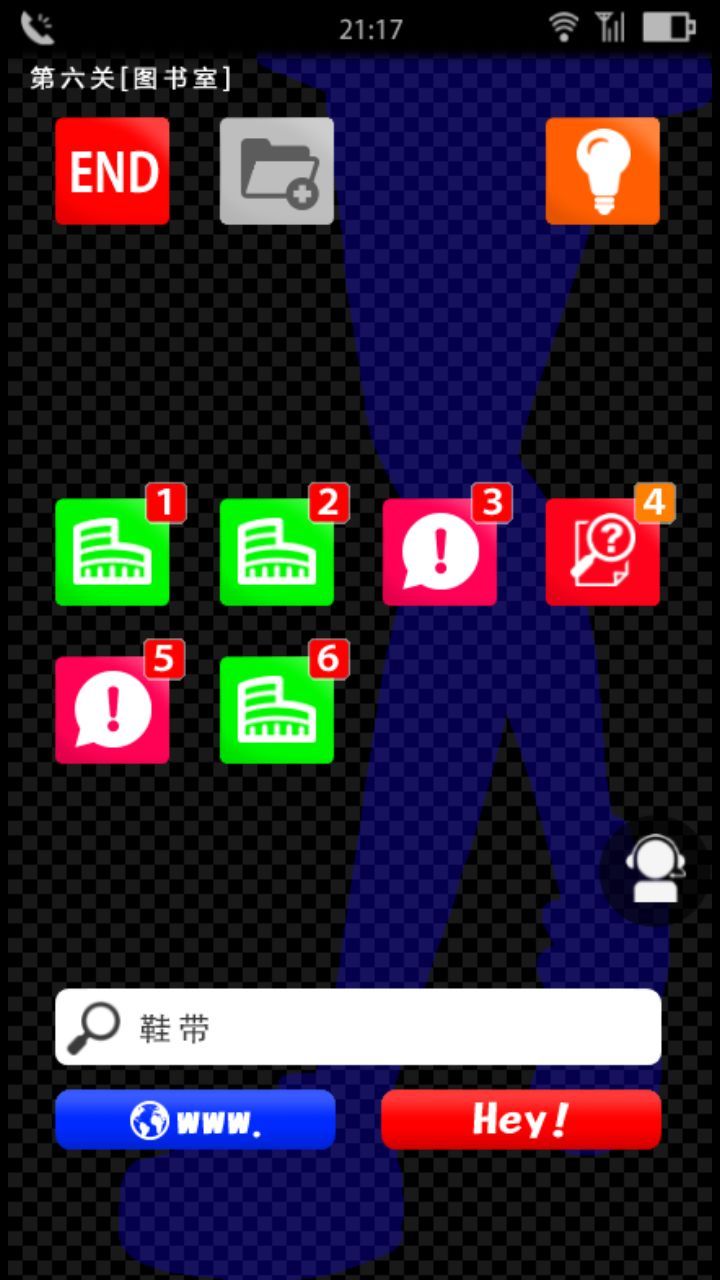Open exclamation bubble tile number 3
This screenshot has width=720, height=1280.
click(x=440, y=551)
